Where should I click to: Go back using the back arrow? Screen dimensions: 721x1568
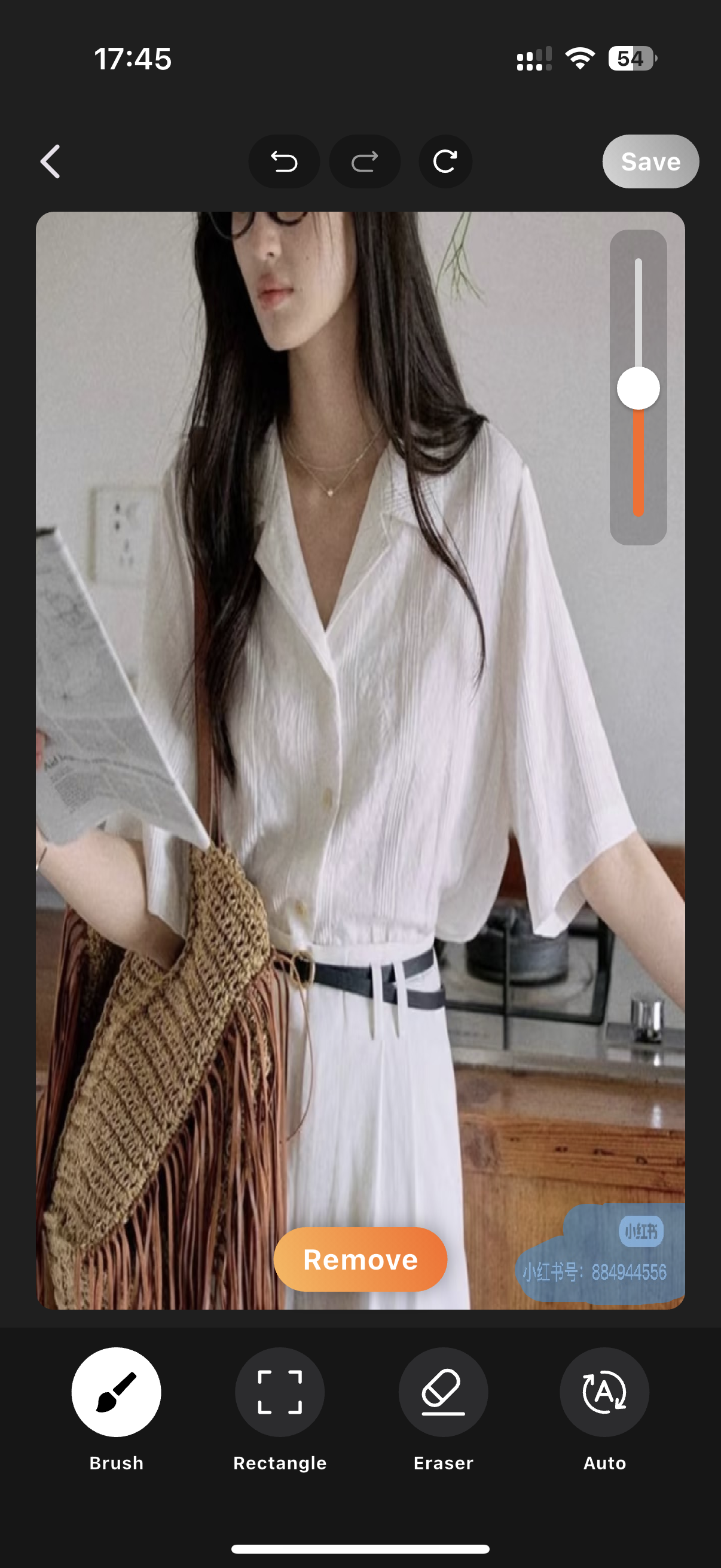point(50,161)
